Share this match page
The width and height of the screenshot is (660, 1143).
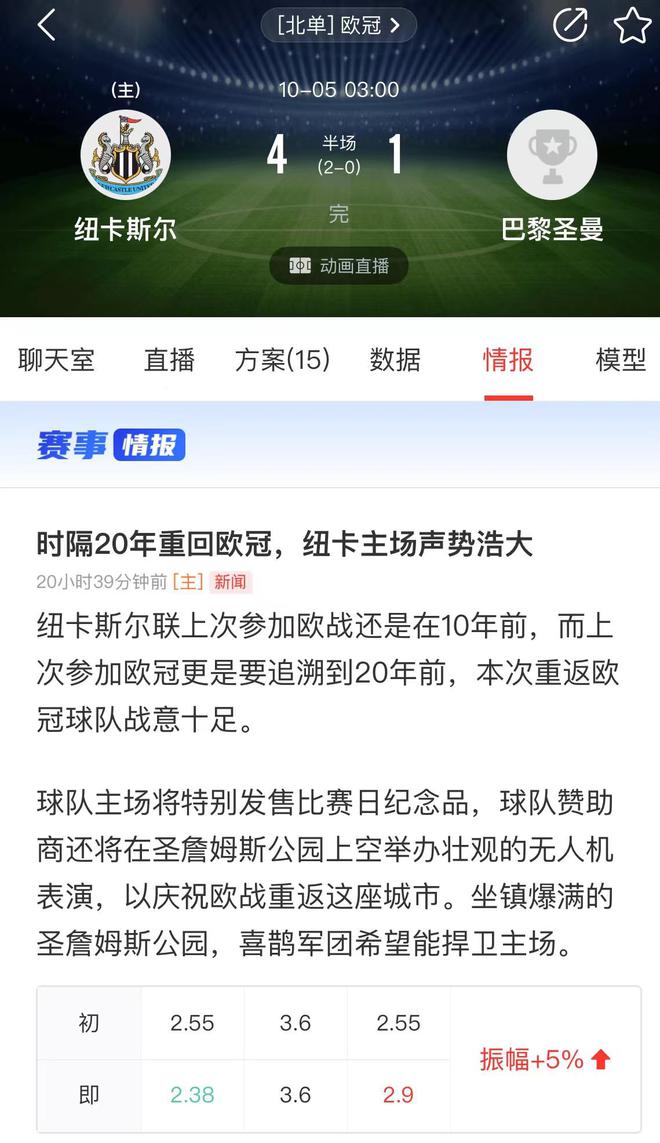tap(571, 25)
